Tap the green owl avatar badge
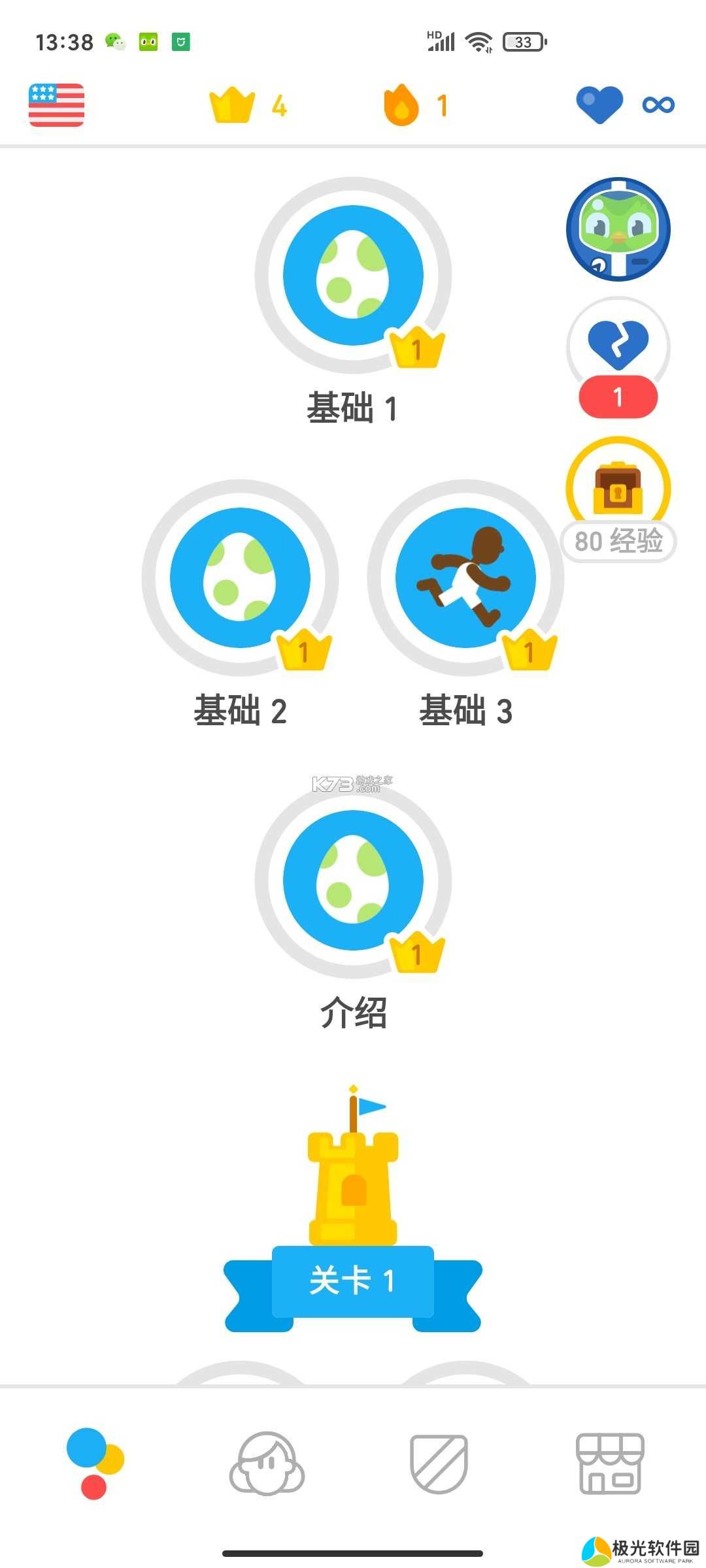This screenshot has width=706, height=1568. pyautogui.click(x=618, y=229)
